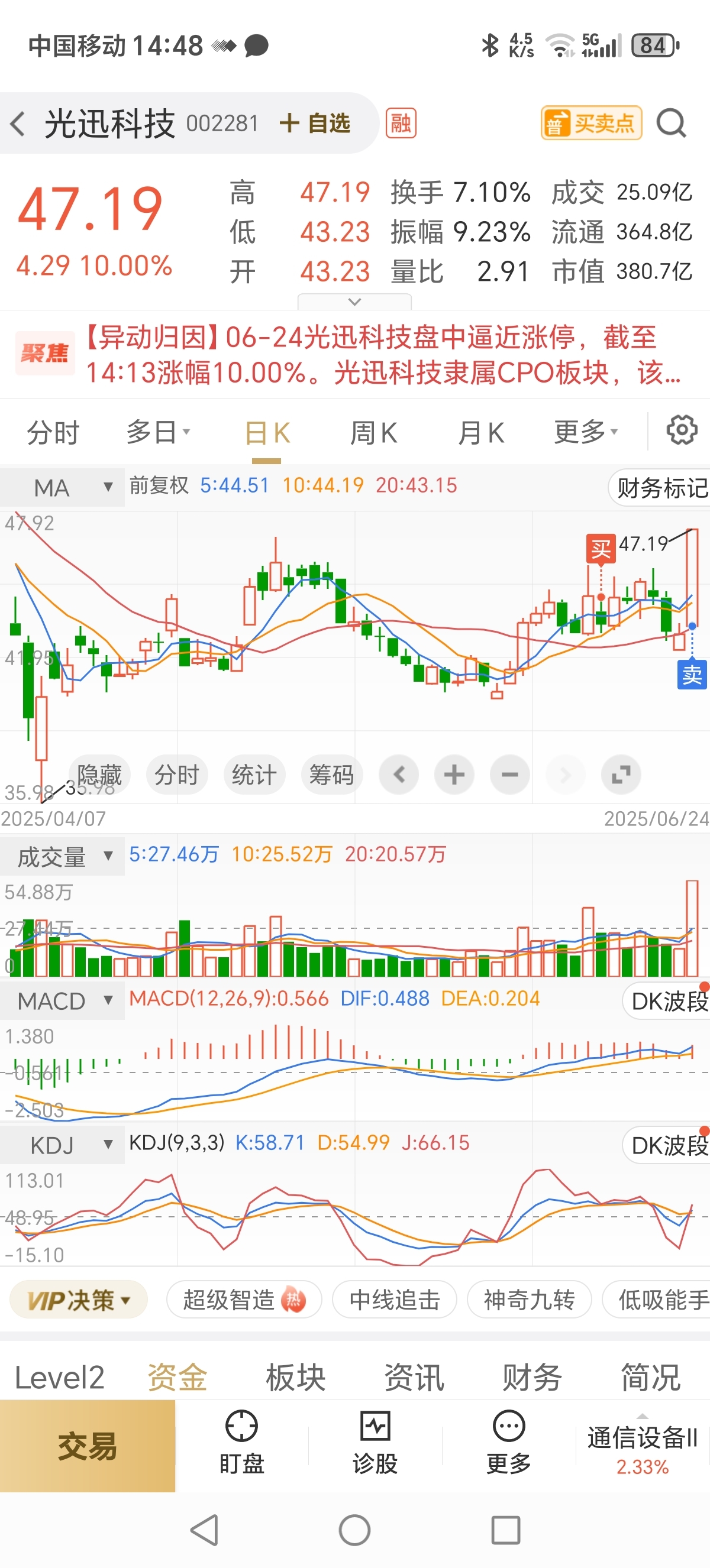
Task: Tap the 筹码 chip on chart
Action: tap(331, 775)
